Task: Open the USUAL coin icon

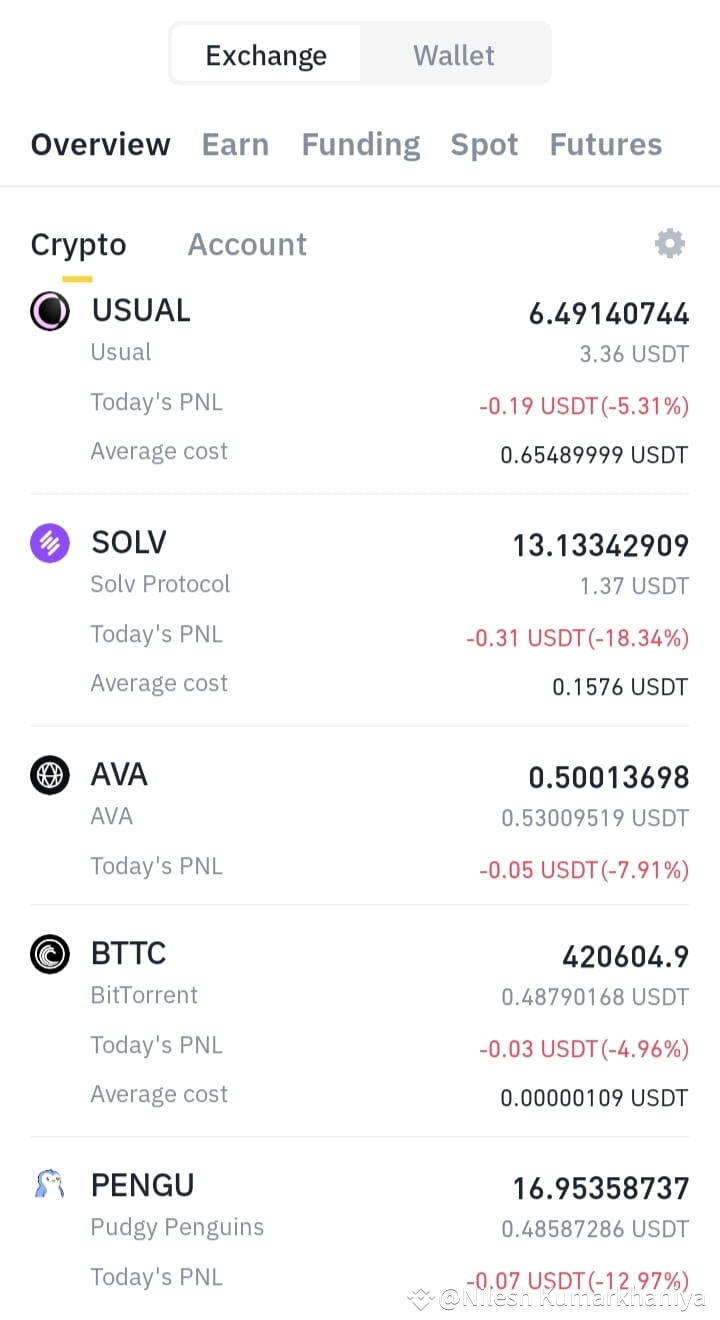Action: point(50,310)
